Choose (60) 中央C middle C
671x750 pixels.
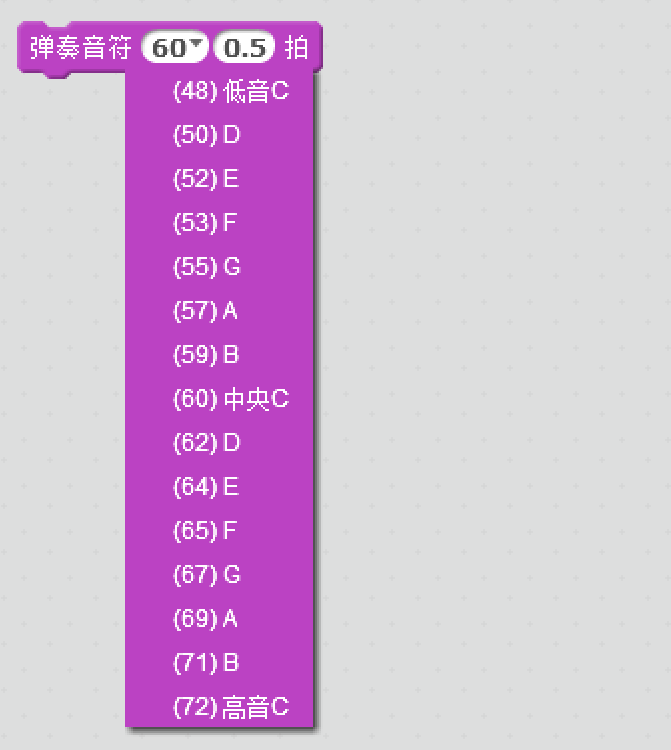point(230,399)
